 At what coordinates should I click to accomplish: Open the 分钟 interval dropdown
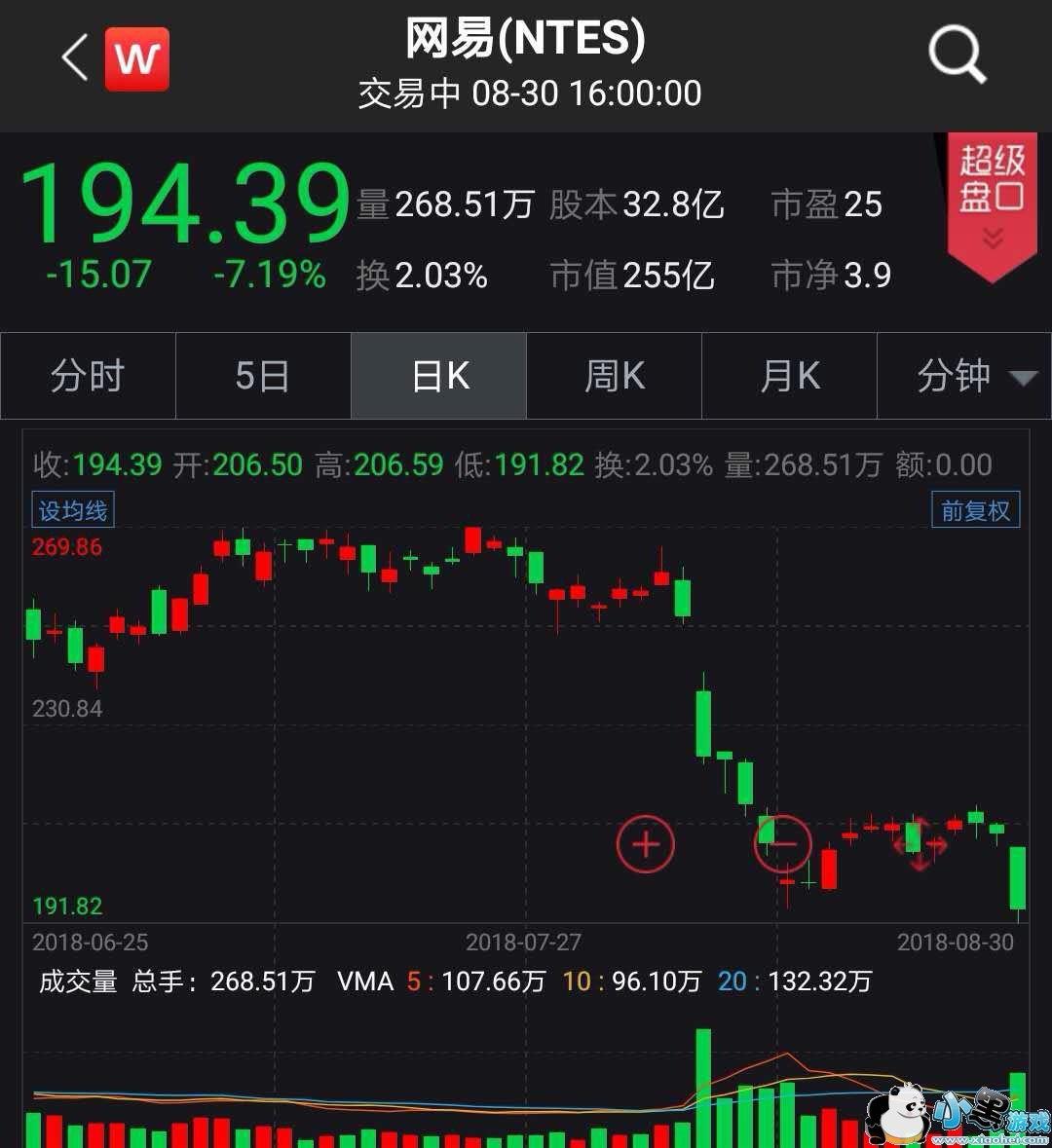[x=974, y=376]
